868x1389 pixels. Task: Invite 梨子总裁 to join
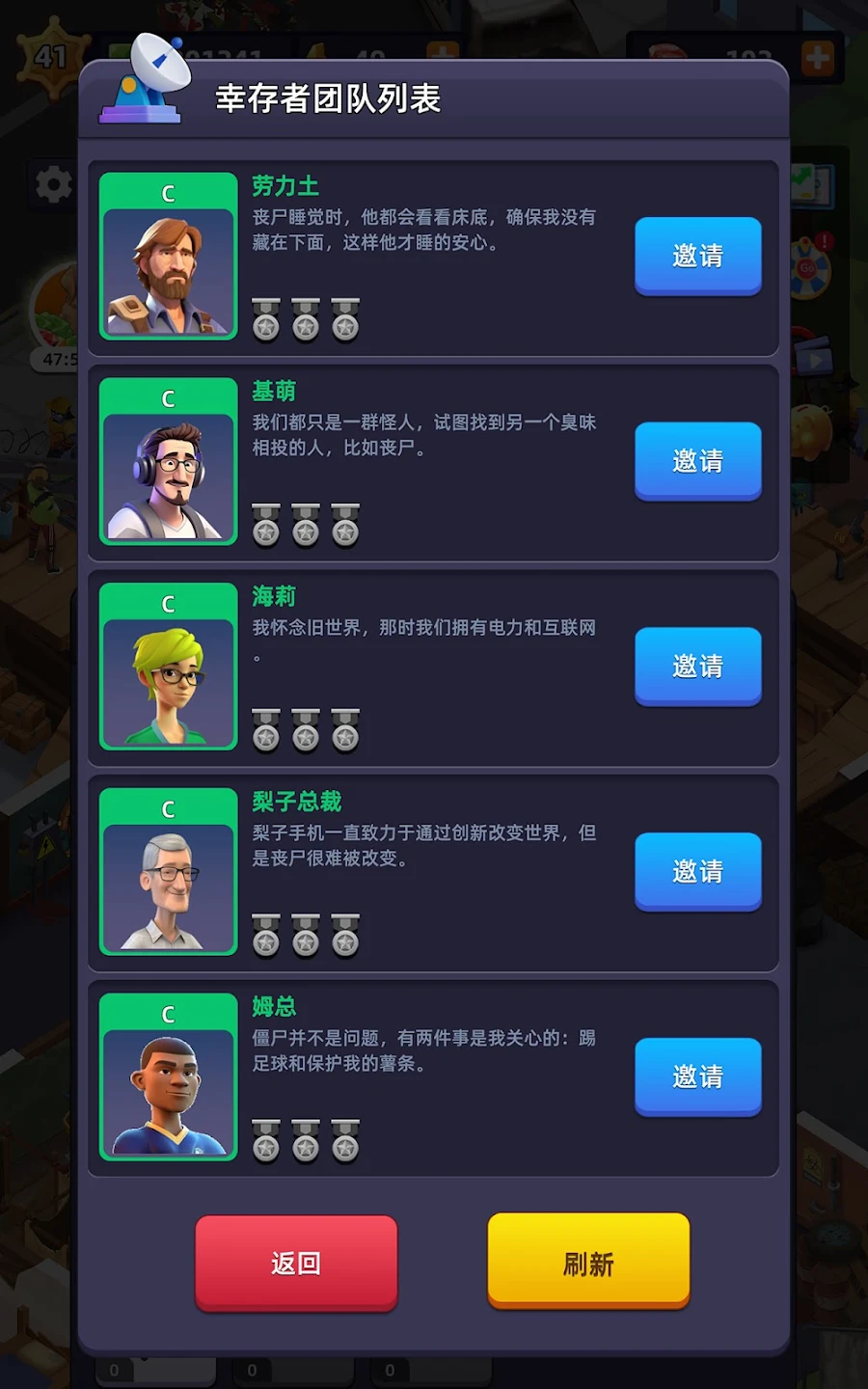[x=697, y=872]
